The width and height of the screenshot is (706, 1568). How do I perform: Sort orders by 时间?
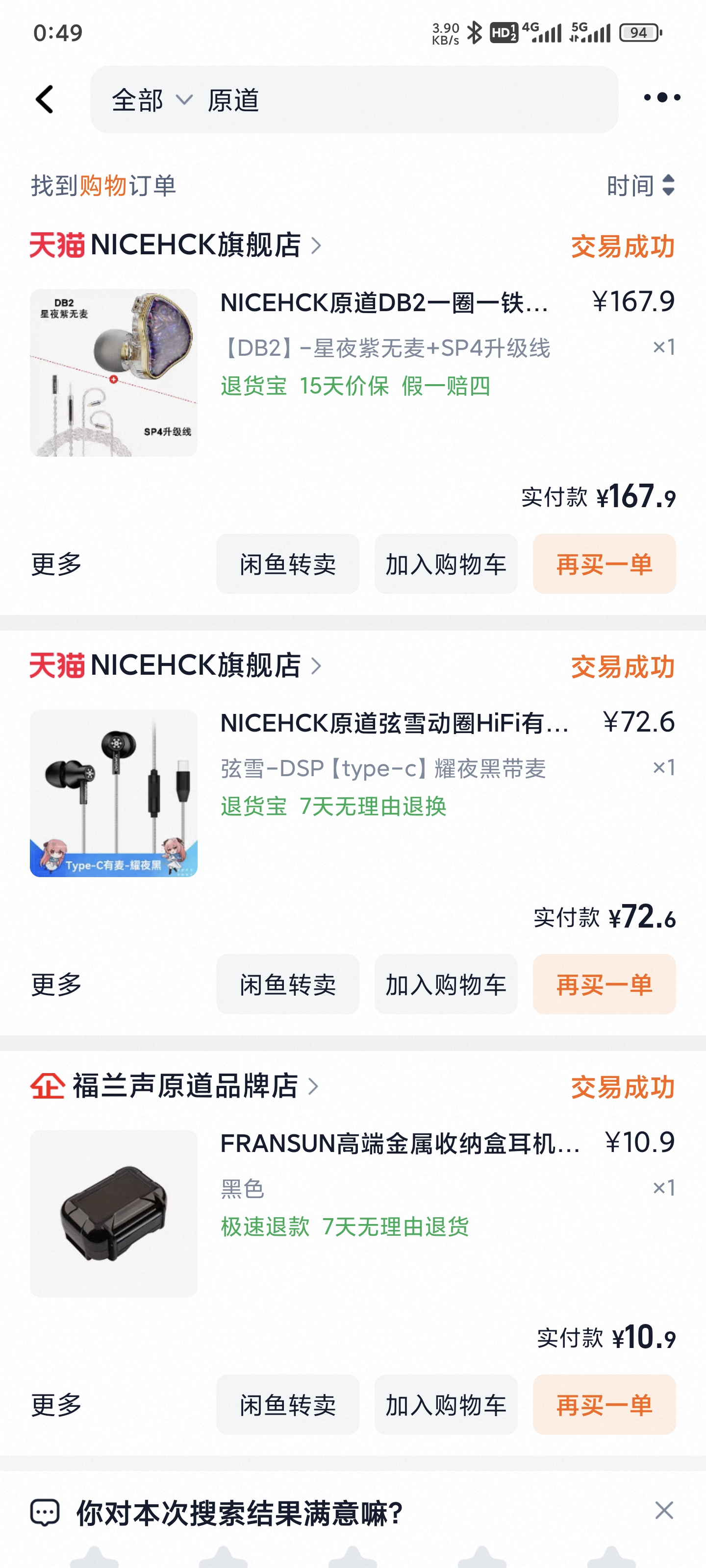tap(640, 186)
